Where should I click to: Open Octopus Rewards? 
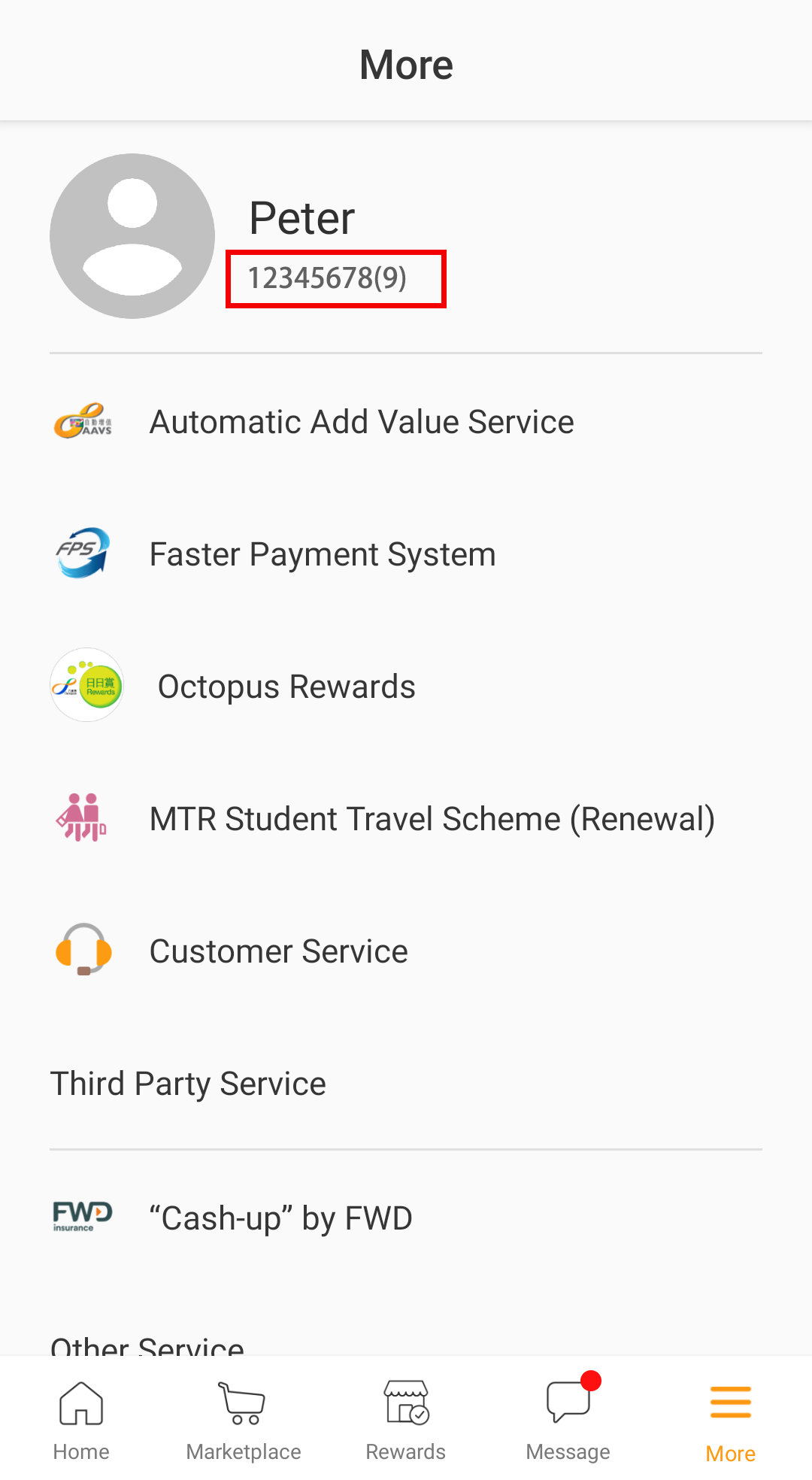(406, 686)
